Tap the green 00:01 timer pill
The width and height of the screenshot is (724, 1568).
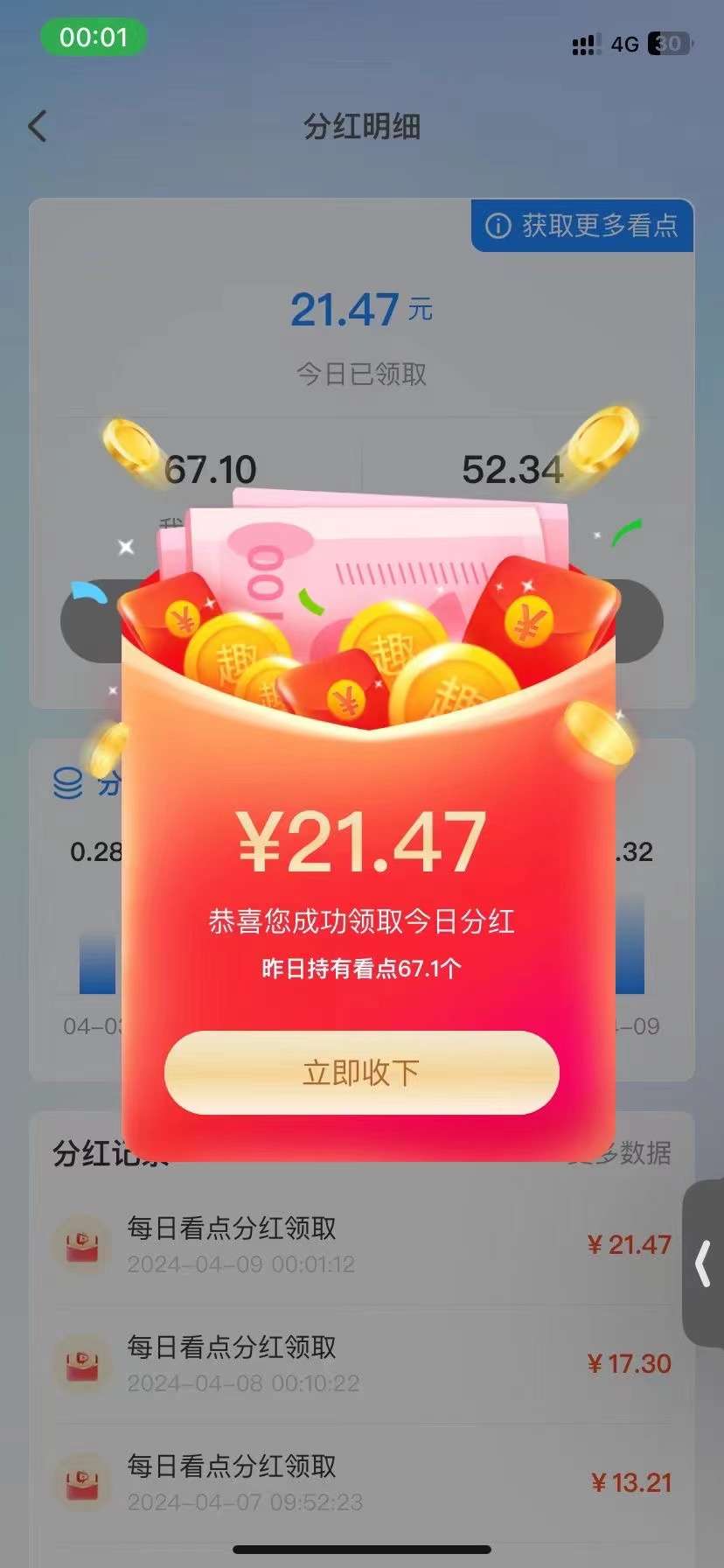tap(94, 38)
